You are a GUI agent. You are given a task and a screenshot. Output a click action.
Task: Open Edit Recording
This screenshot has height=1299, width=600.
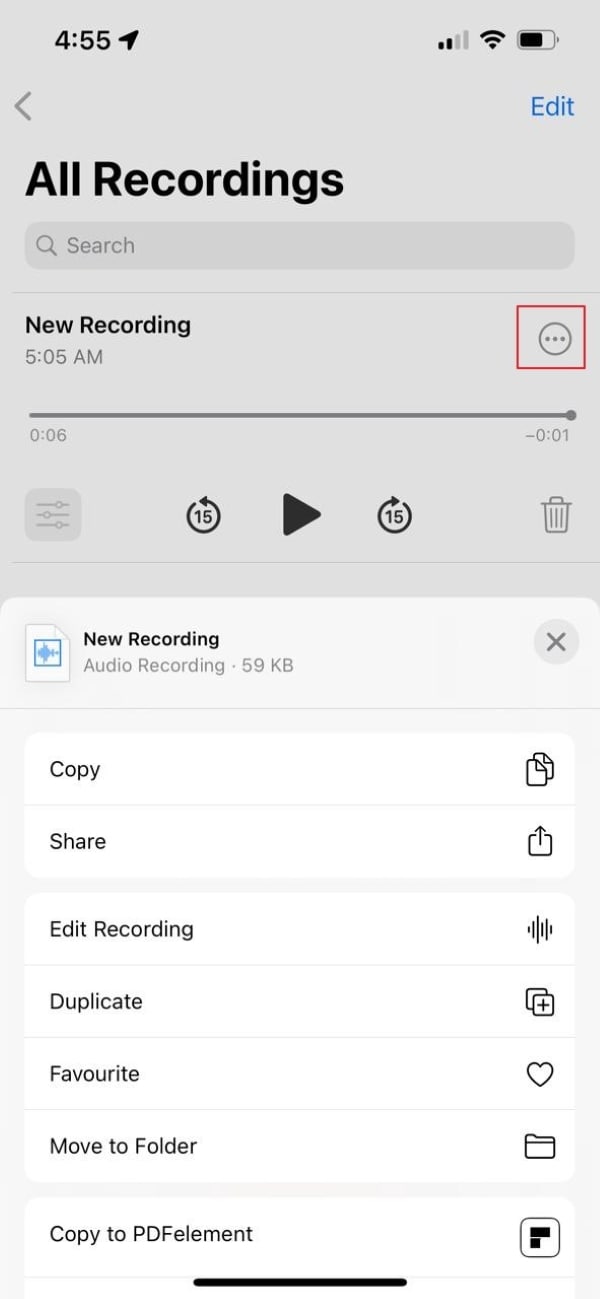point(300,929)
